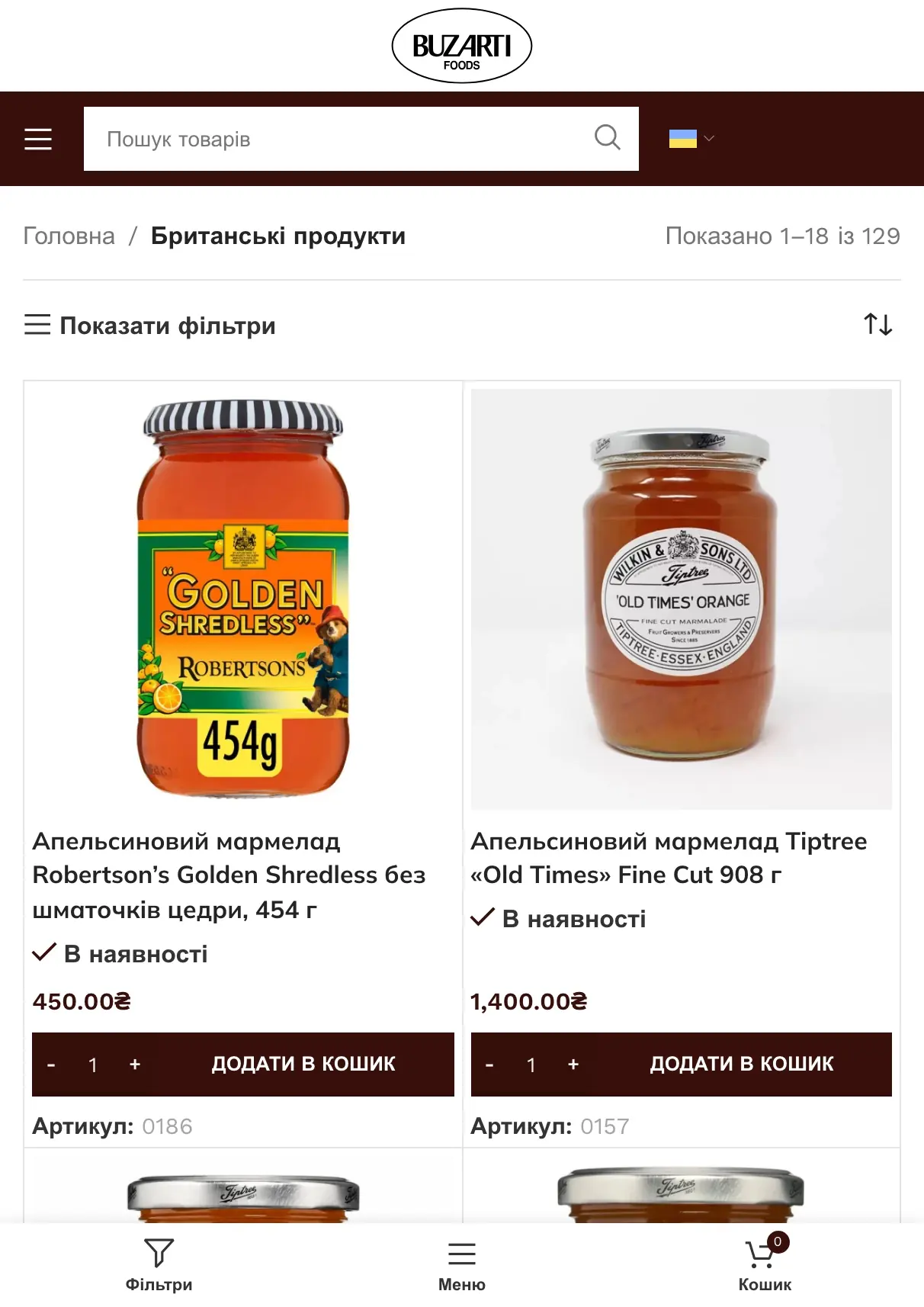Increase quantity for Robertson's Golden Shredless

pyautogui.click(x=135, y=1065)
